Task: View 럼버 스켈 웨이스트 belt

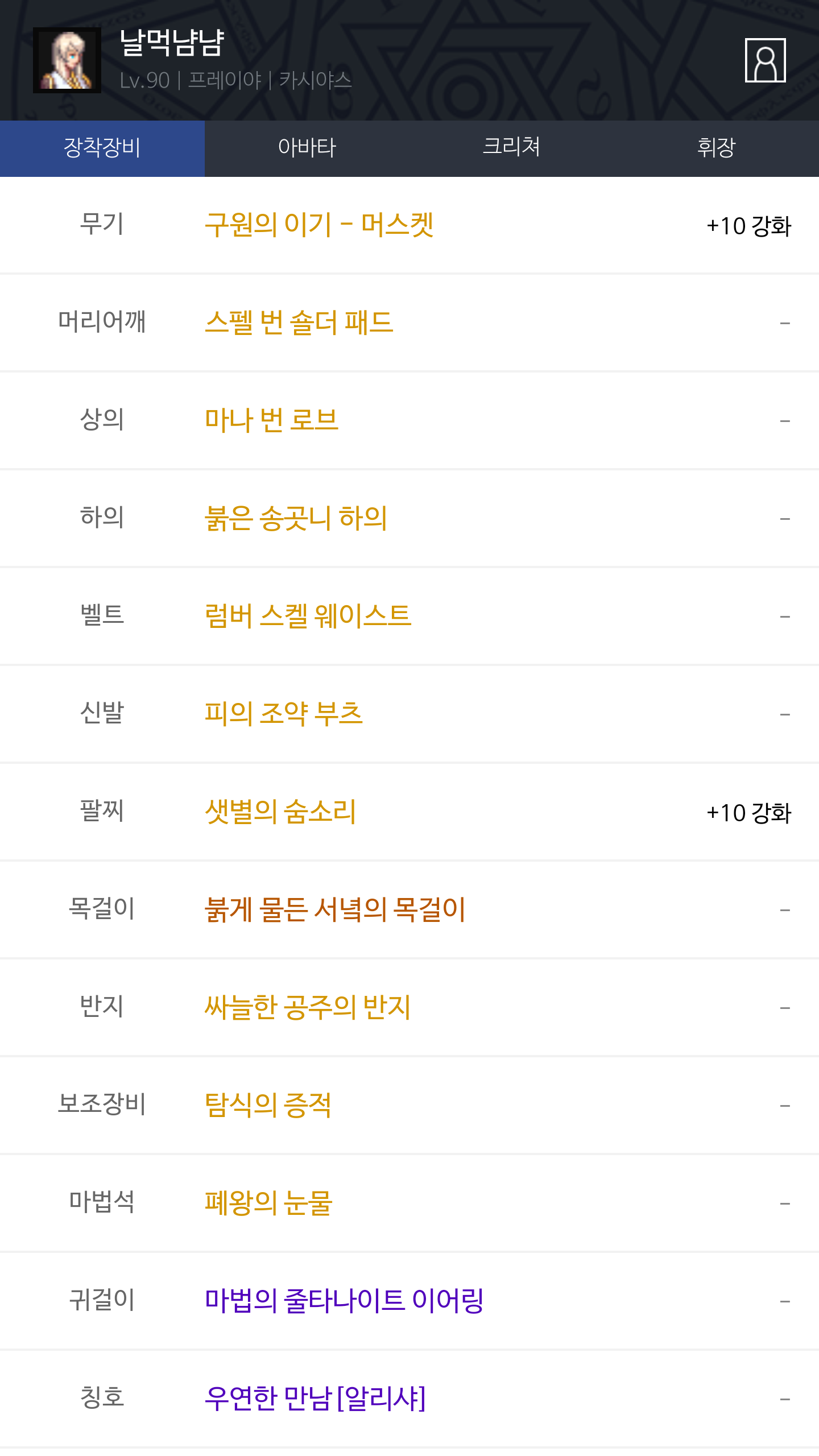Action: tap(308, 616)
